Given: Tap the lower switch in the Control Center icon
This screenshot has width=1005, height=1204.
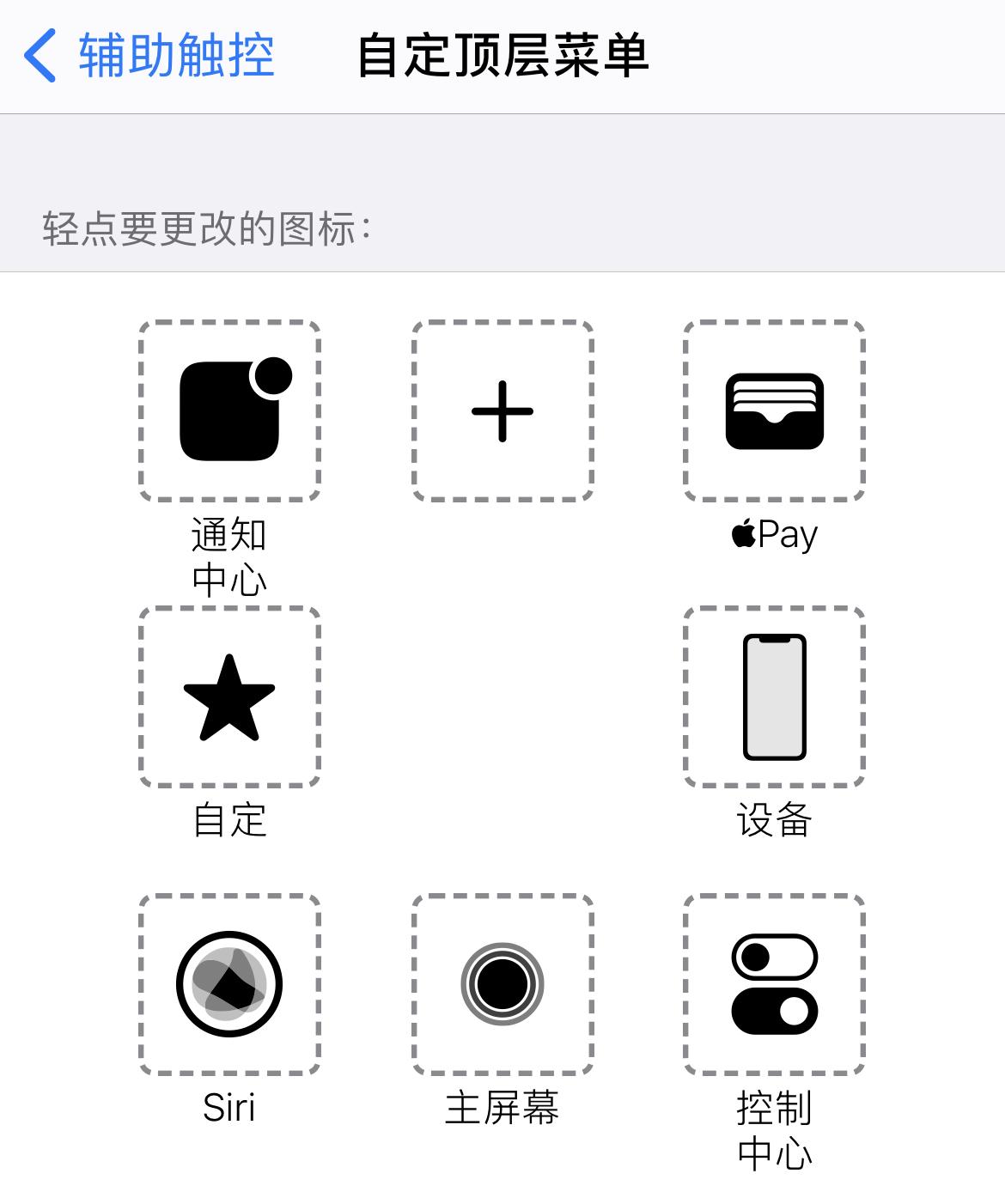Looking at the screenshot, I should pos(772,1013).
